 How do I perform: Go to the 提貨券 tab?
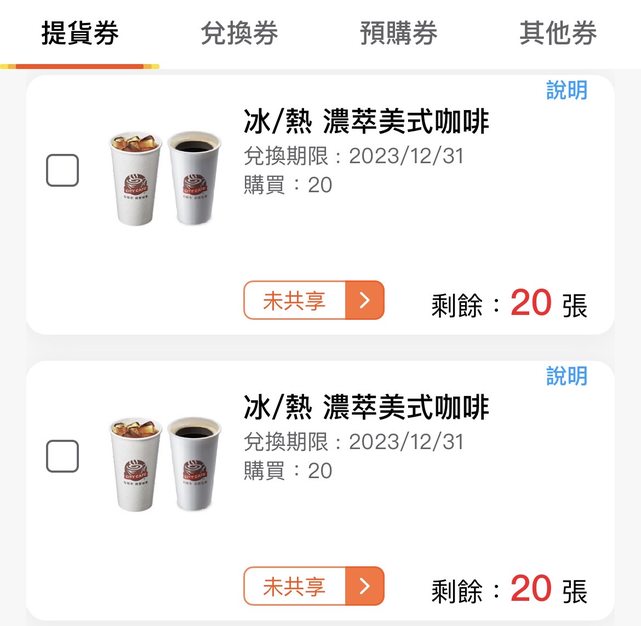click(80, 33)
